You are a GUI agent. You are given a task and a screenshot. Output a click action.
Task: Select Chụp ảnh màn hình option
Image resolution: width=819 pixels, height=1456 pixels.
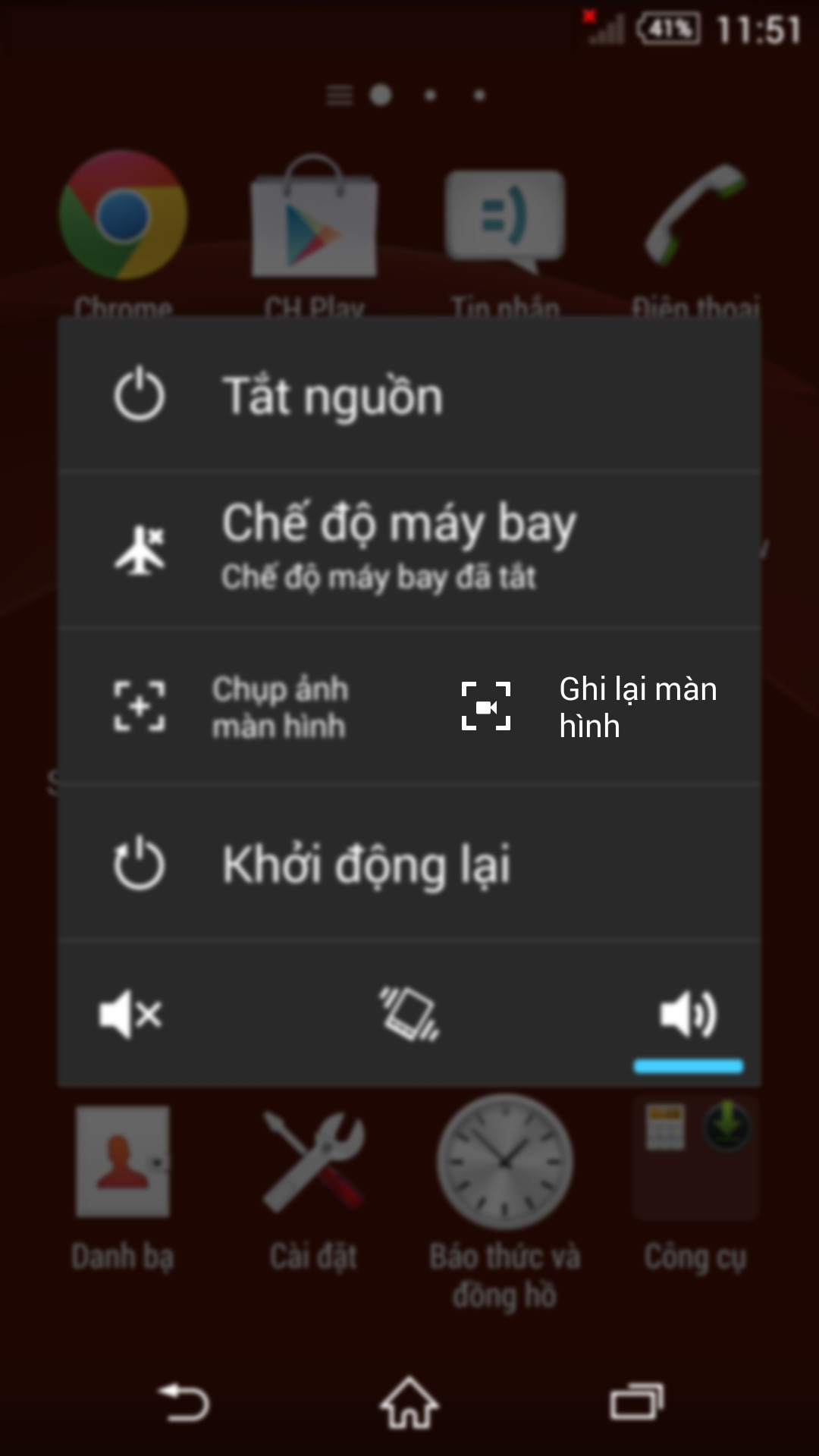tap(281, 708)
